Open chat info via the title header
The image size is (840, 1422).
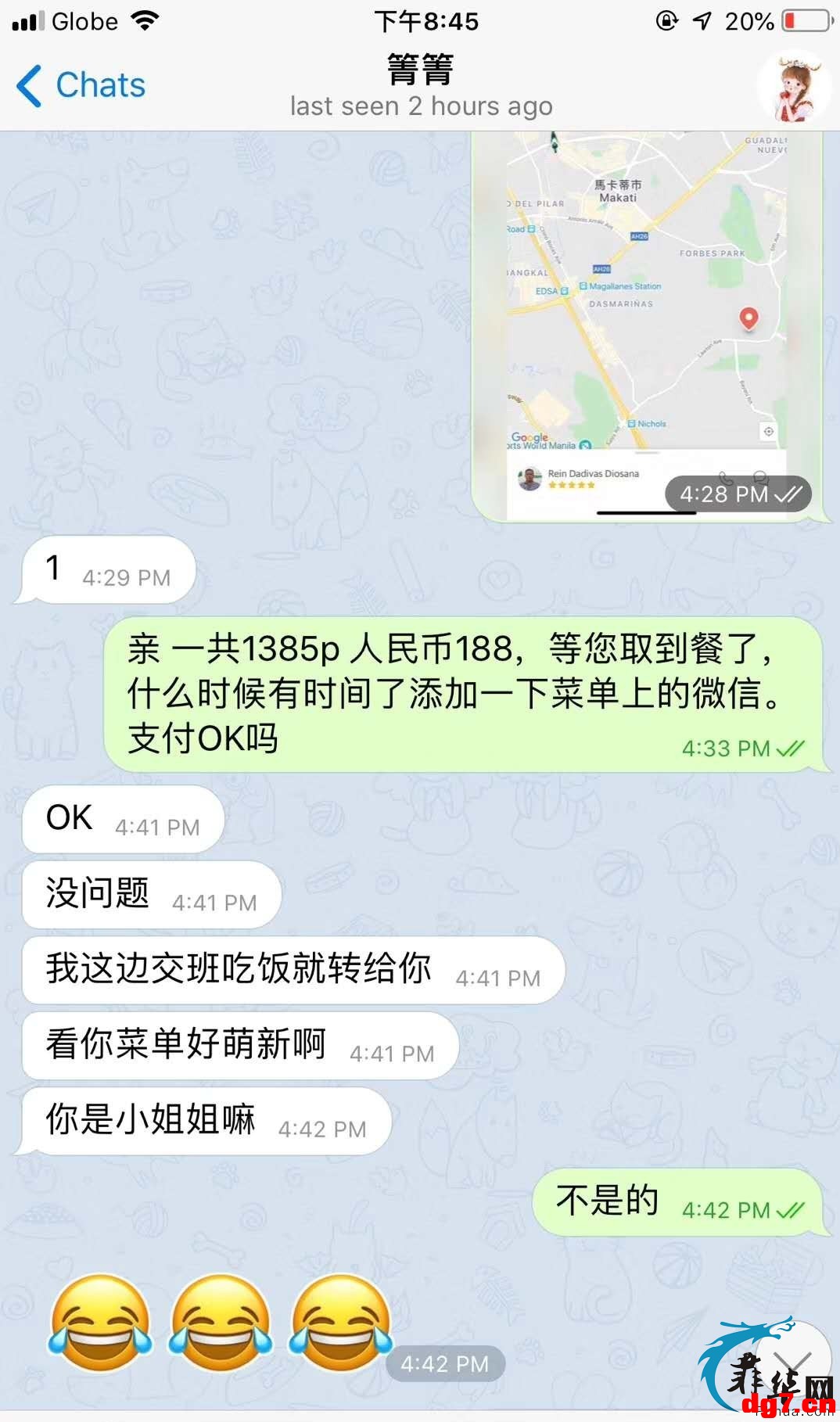coord(421,85)
